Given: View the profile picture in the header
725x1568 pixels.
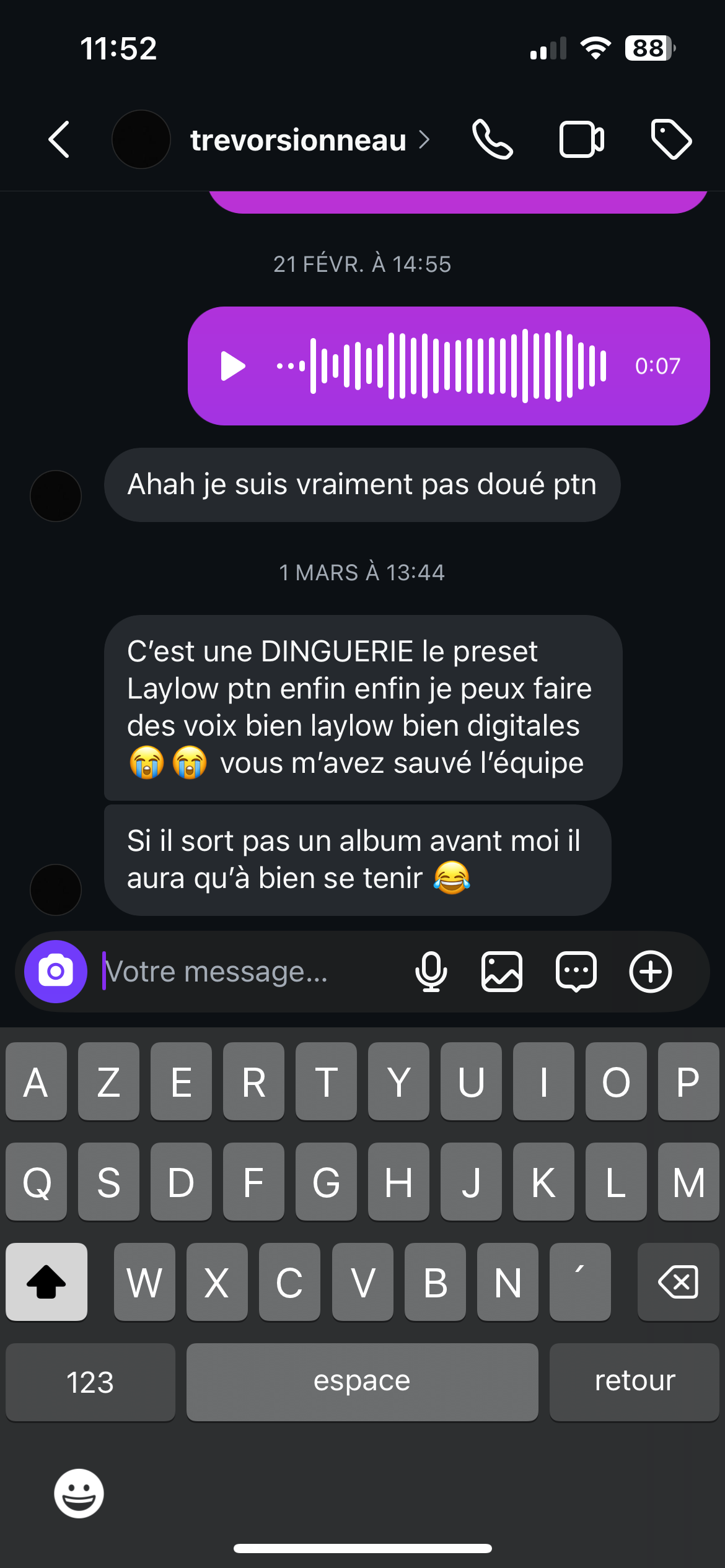Looking at the screenshot, I should point(141,139).
